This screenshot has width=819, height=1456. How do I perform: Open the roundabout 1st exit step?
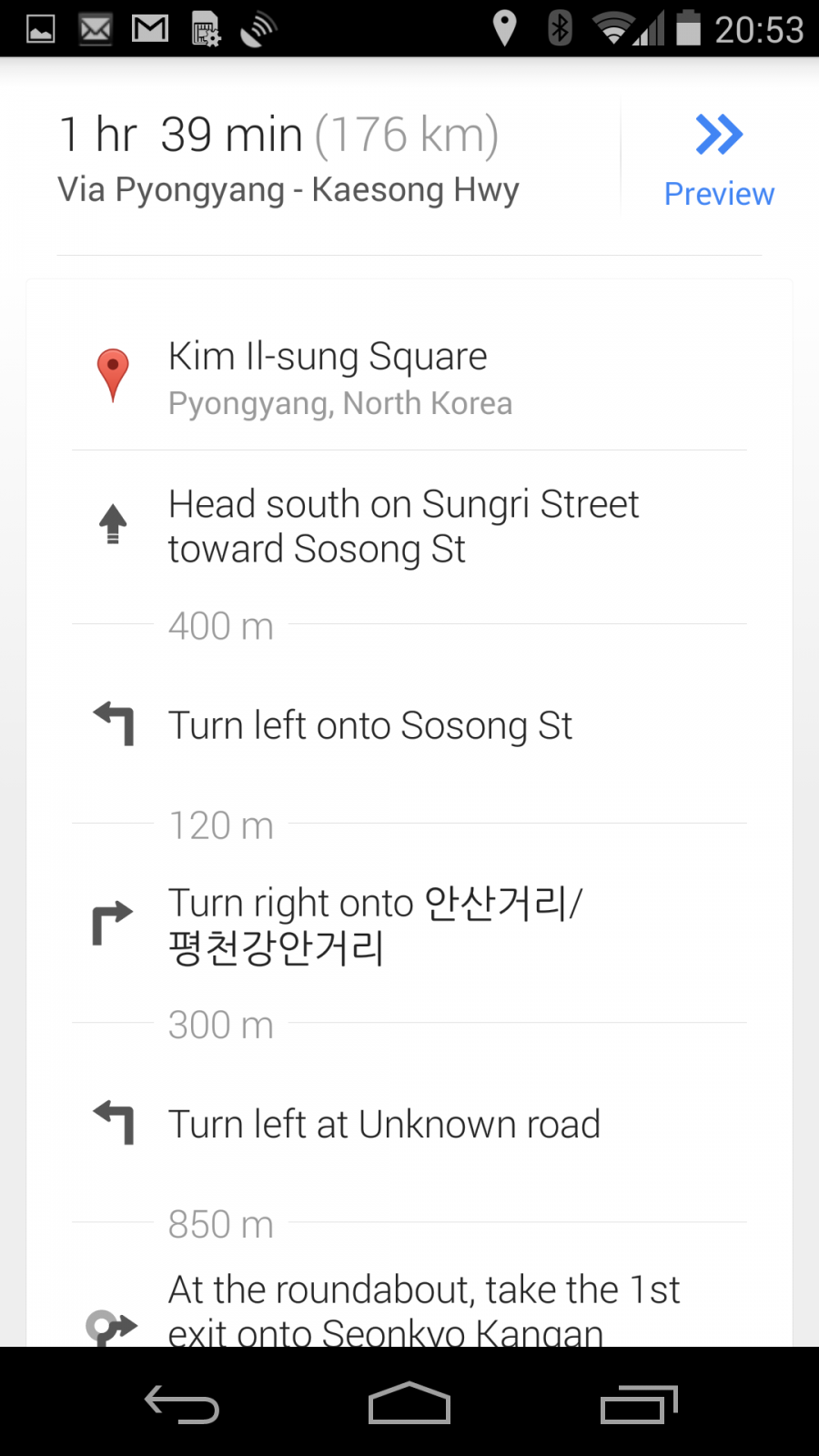[409, 1310]
